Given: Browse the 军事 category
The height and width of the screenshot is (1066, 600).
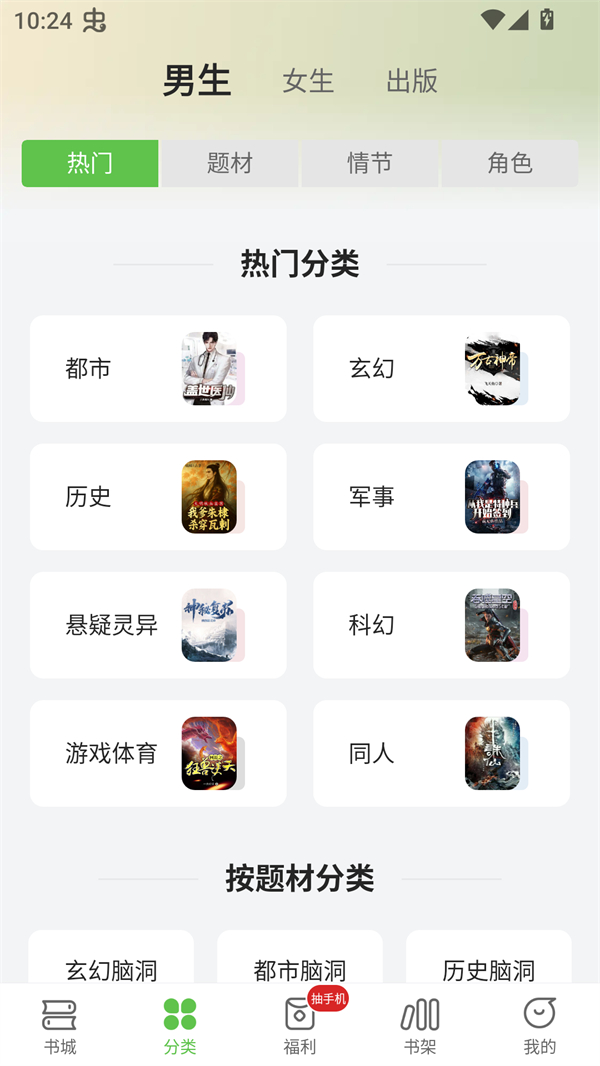Looking at the screenshot, I should click(441, 497).
